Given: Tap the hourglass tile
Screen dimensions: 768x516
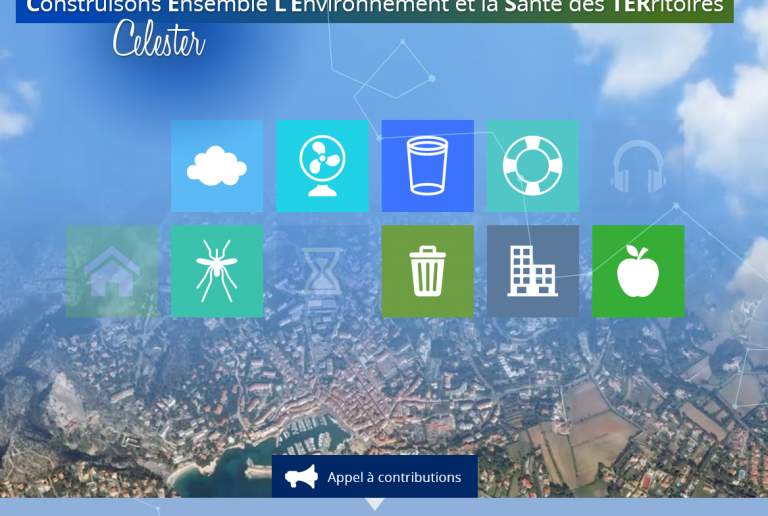Looking at the screenshot, I should pos(322,271).
